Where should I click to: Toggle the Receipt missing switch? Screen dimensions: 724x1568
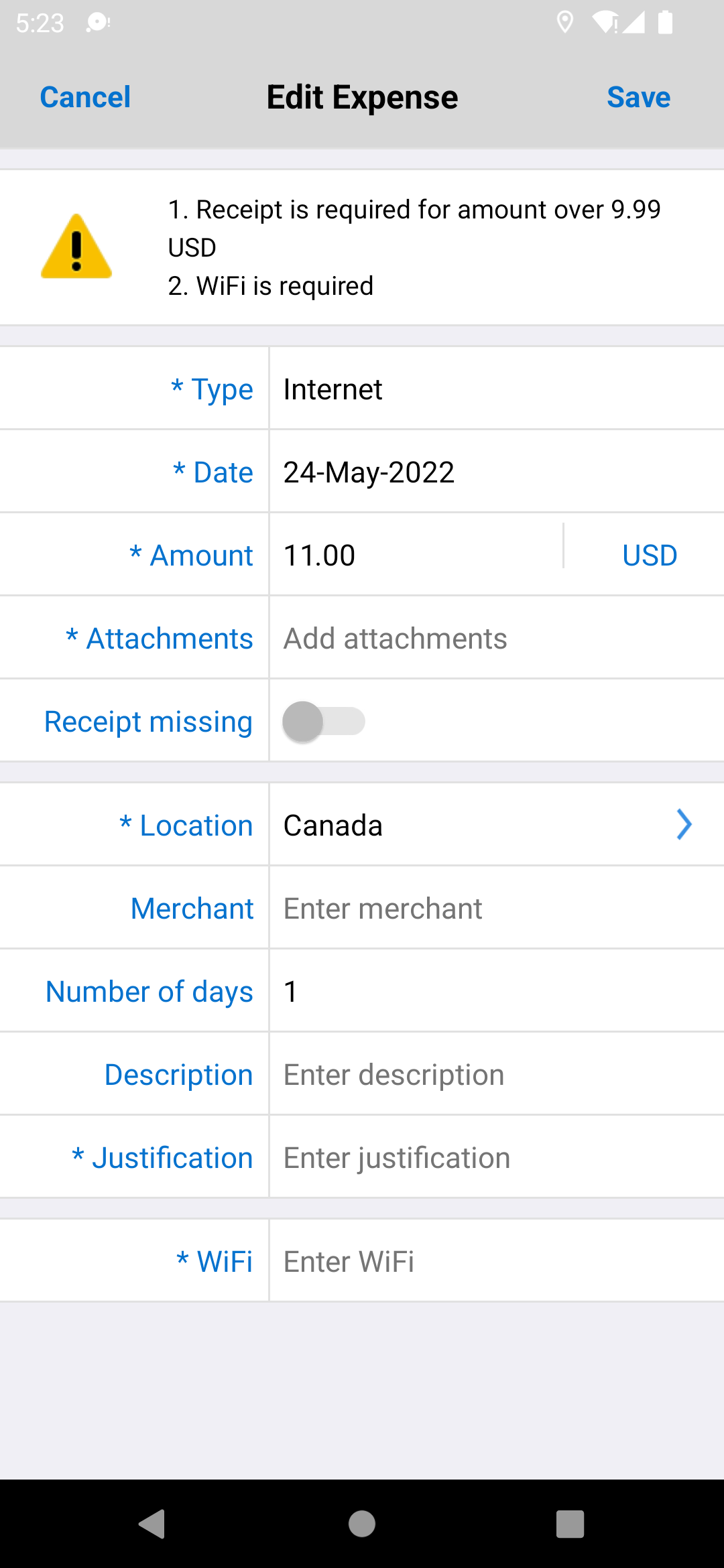click(324, 722)
